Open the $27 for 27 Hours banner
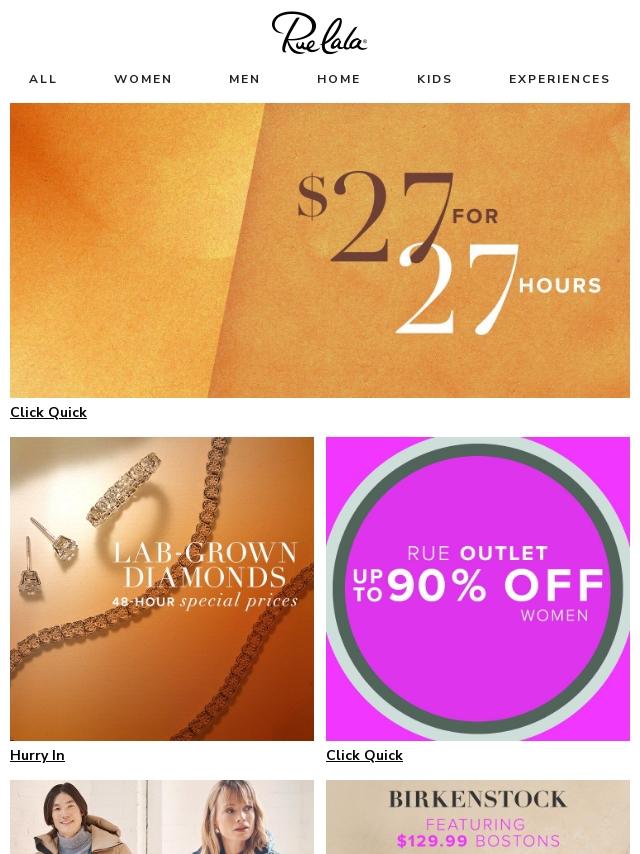This screenshot has width=640, height=854. pos(320,250)
